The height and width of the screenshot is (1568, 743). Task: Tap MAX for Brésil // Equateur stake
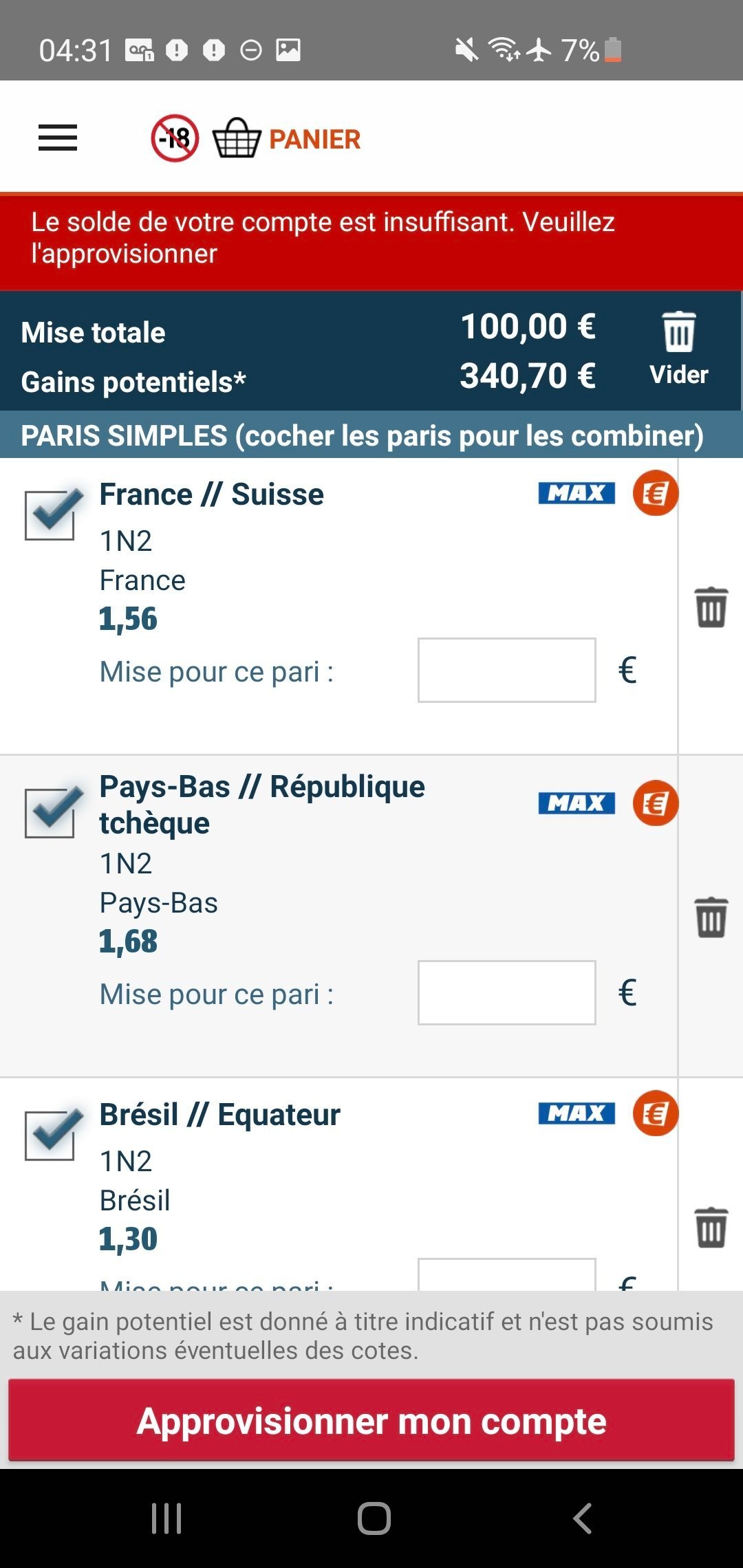click(577, 1113)
